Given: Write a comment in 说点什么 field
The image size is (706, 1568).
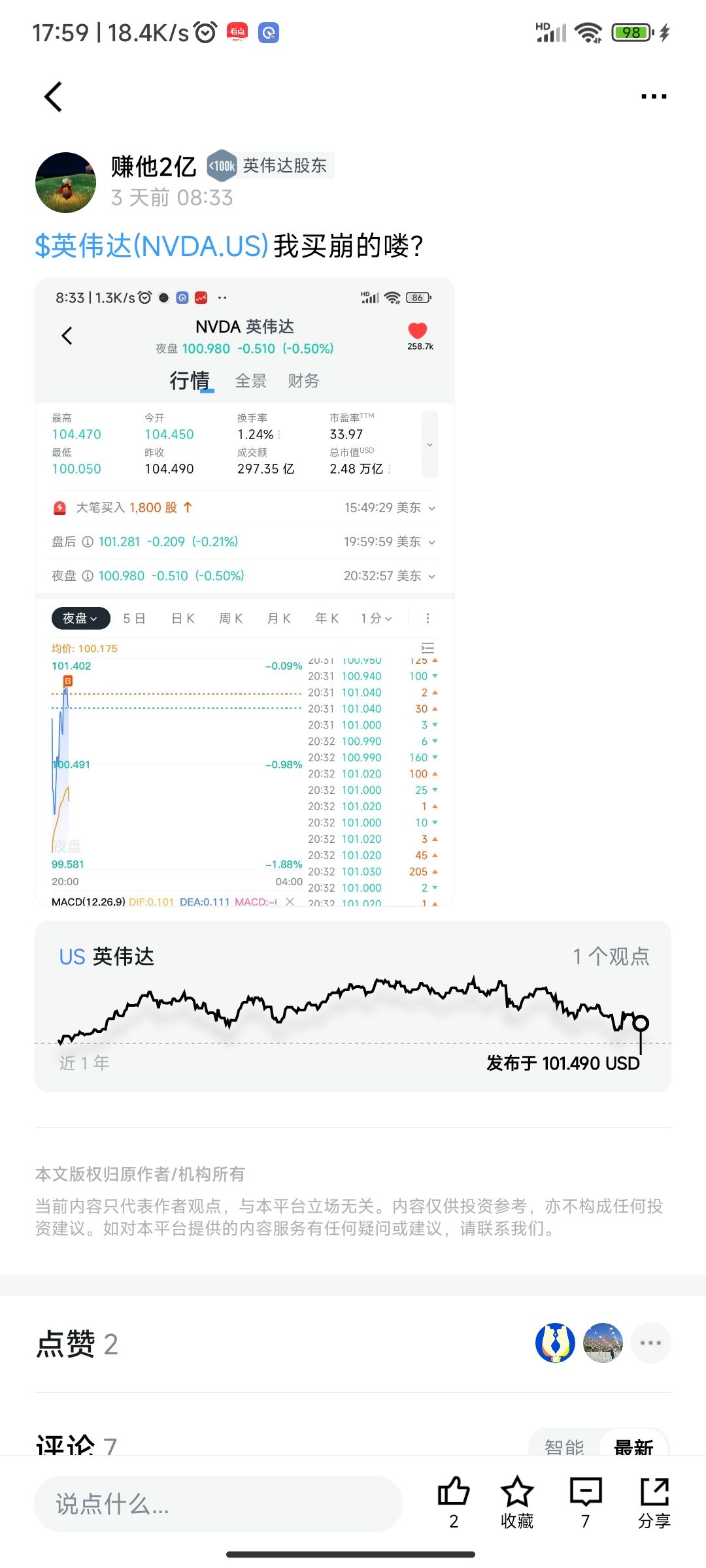Looking at the screenshot, I should (x=218, y=1504).
